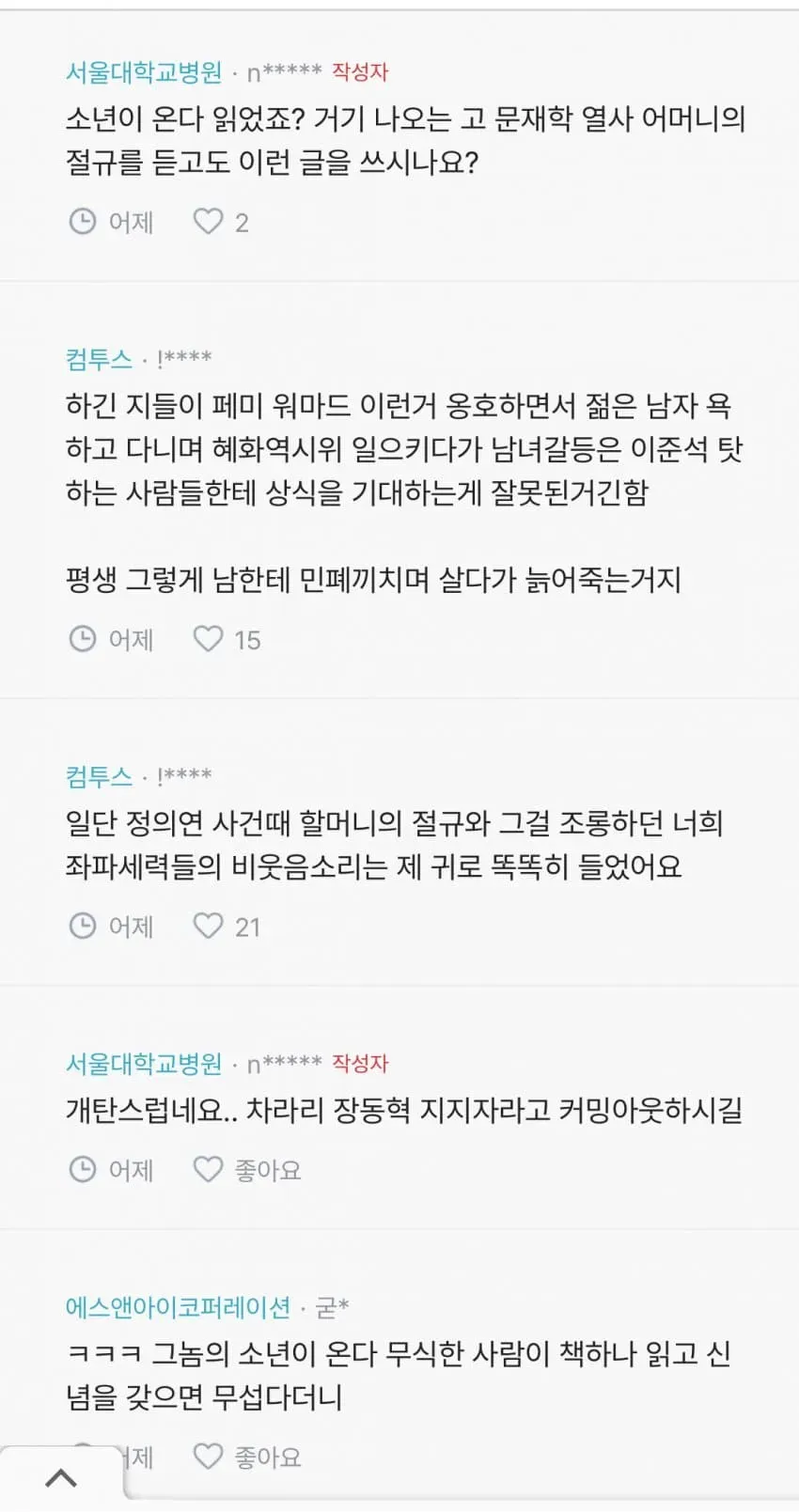Image resolution: width=799 pixels, height=1512 pixels.
Task: Tap the up-arrow scroll-to-top button
Action: (x=61, y=1478)
